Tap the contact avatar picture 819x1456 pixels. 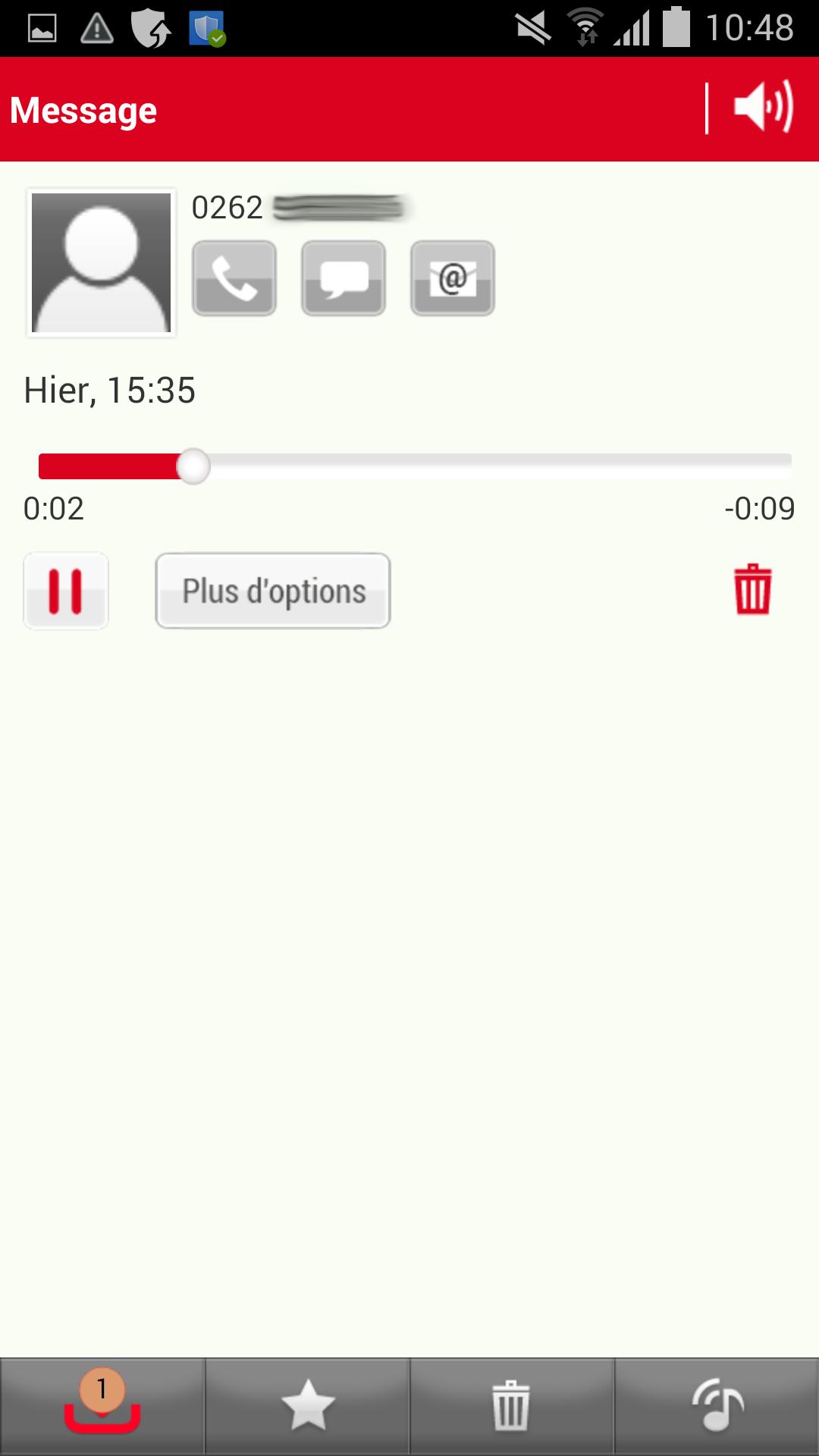[x=102, y=262]
